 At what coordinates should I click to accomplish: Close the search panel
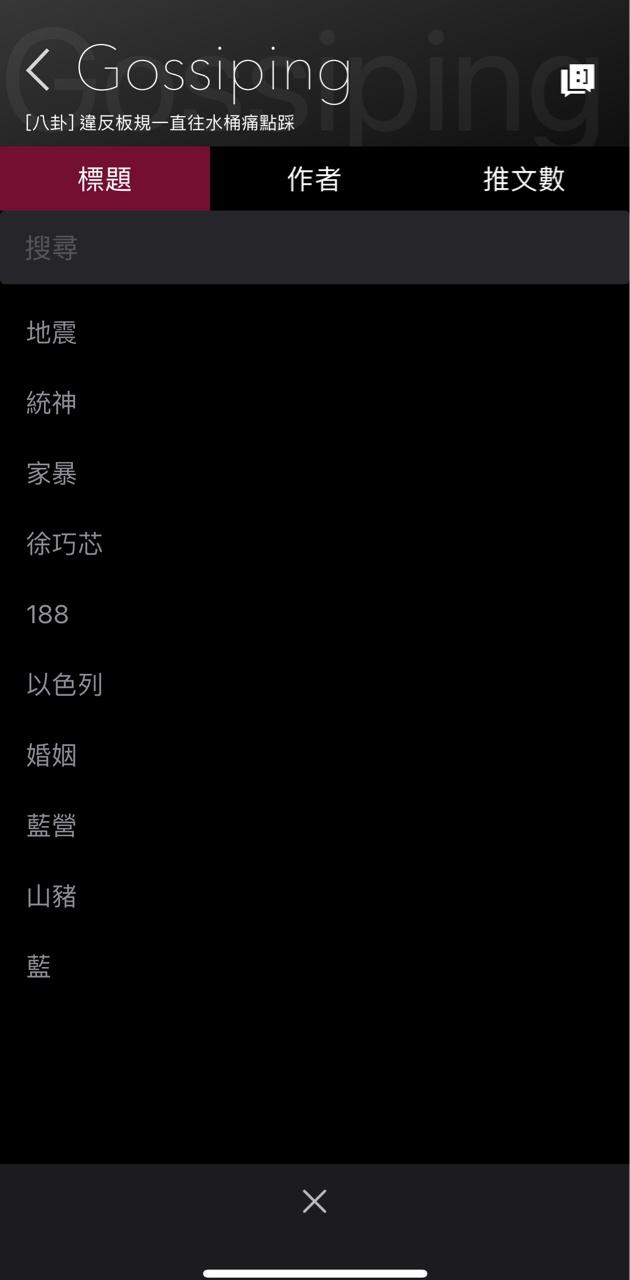[314, 1201]
